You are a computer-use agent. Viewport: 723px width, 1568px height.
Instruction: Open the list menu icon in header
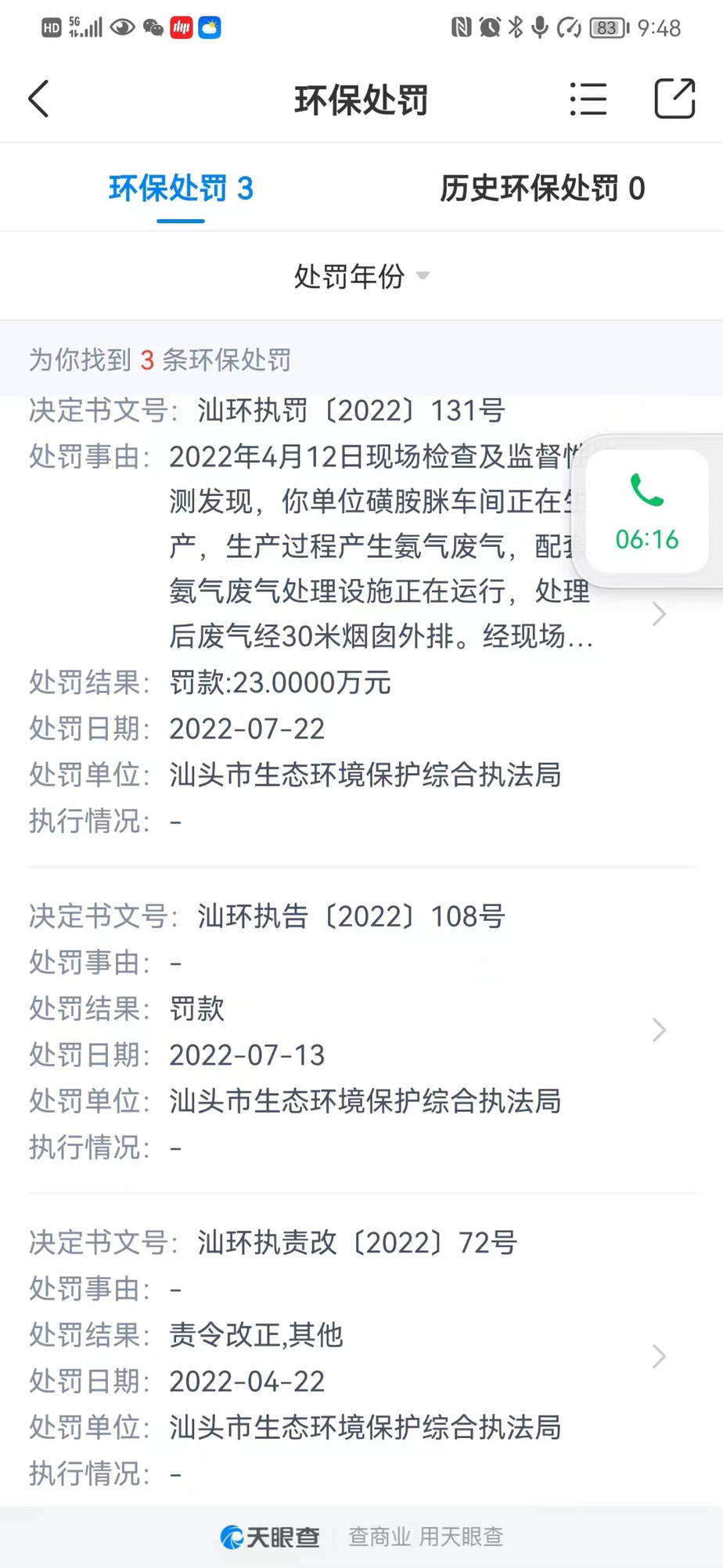tap(588, 99)
